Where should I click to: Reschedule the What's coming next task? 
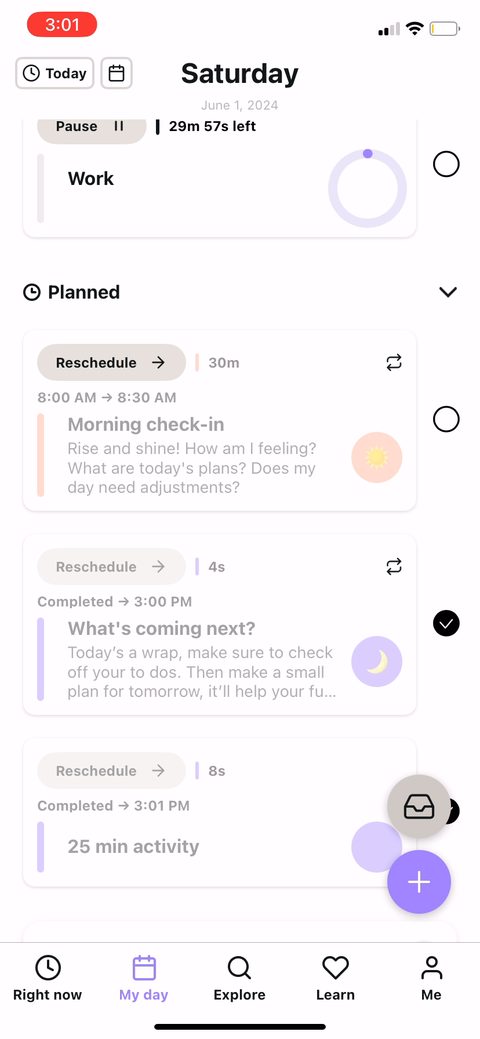[x=111, y=567]
